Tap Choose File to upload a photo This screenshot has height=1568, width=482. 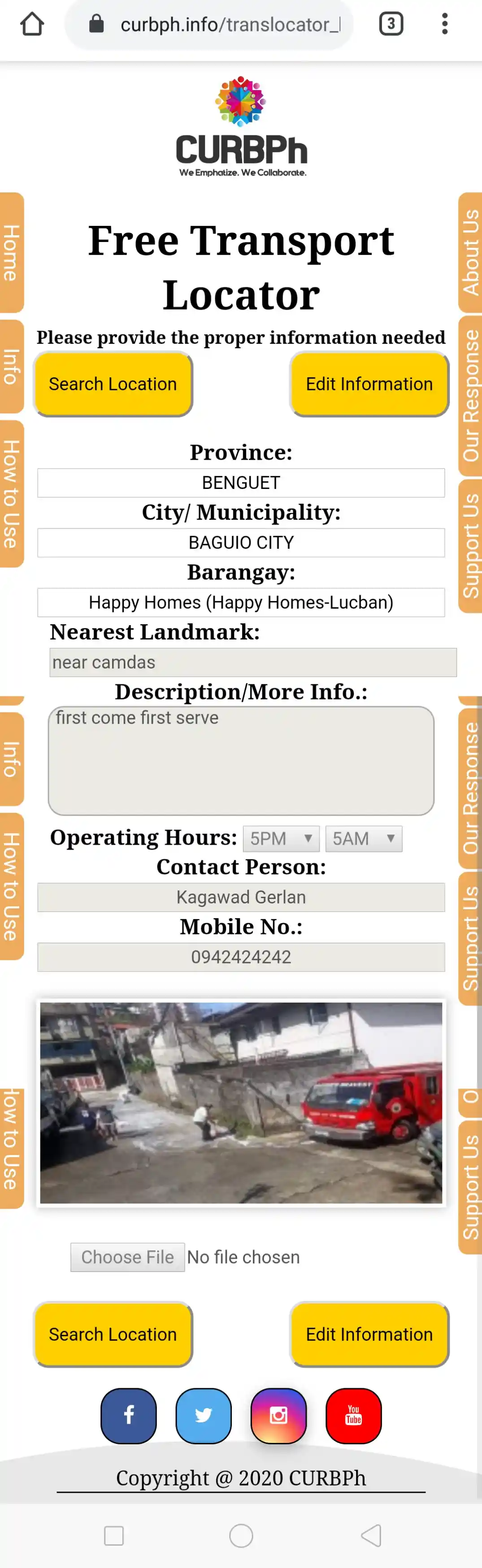coord(127,1257)
